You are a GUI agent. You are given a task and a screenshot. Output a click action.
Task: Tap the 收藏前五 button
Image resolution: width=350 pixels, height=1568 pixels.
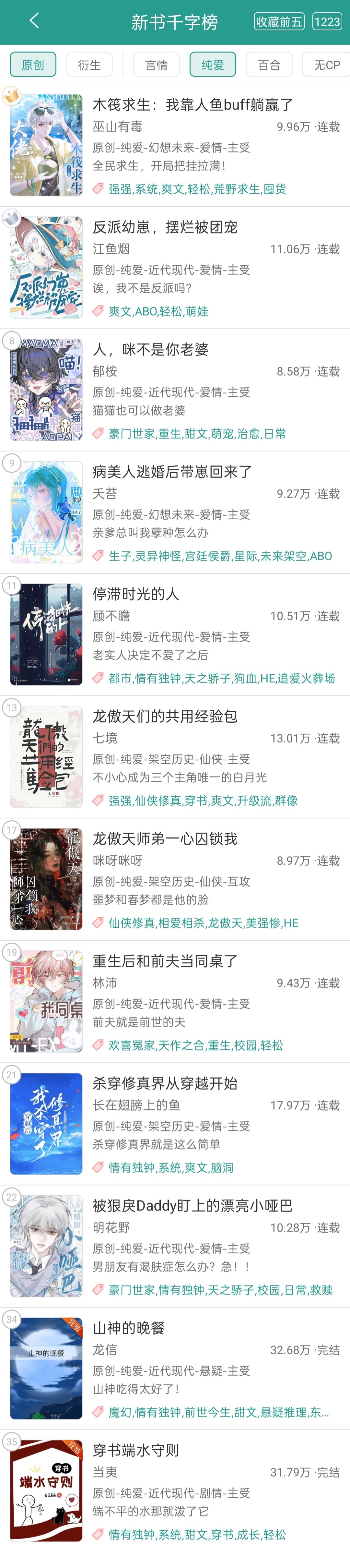(279, 22)
